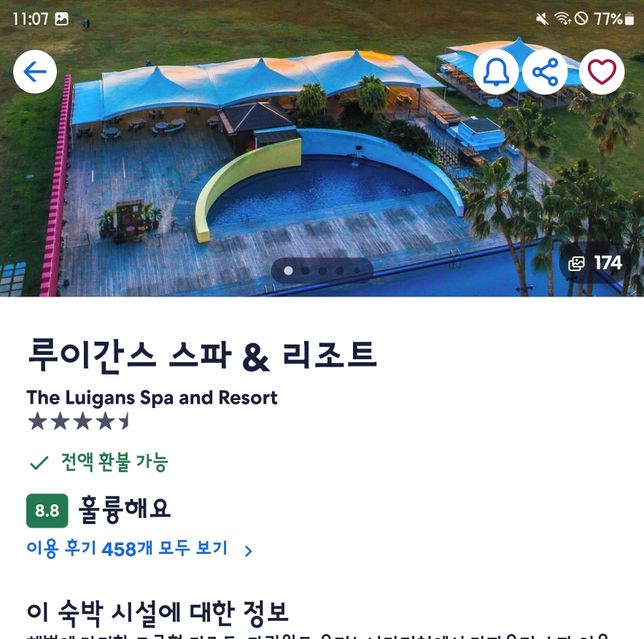Image resolution: width=644 pixels, height=639 pixels.
Task: Open the 174-photo gallery
Action: (596, 263)
